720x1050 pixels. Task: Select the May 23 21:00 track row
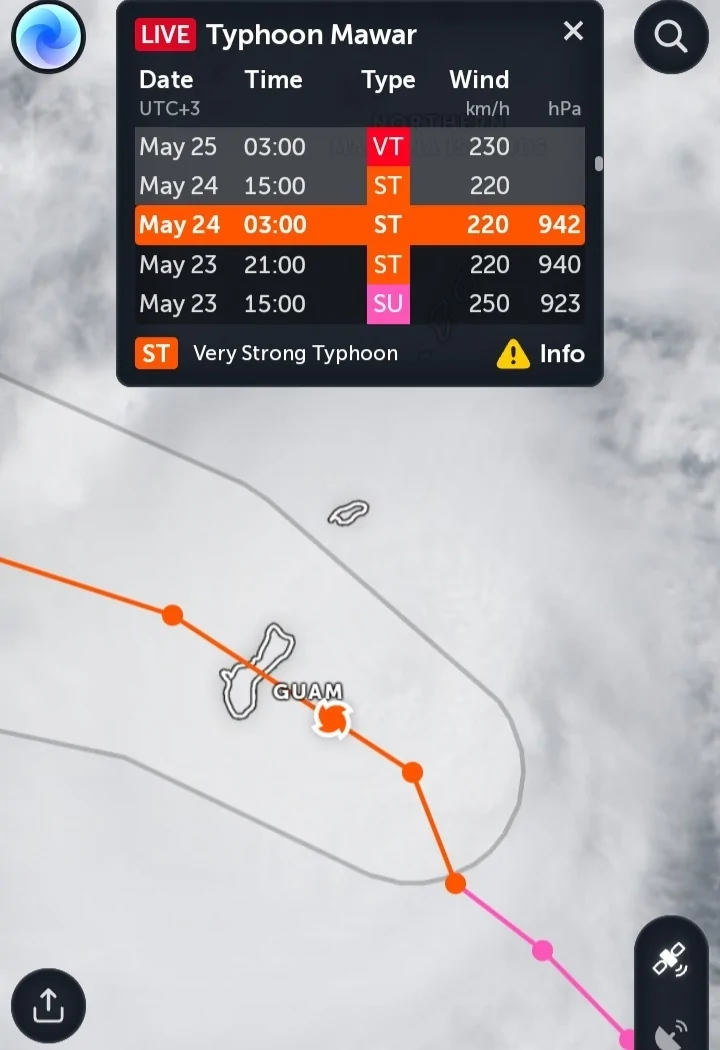(x=359, y=265)
